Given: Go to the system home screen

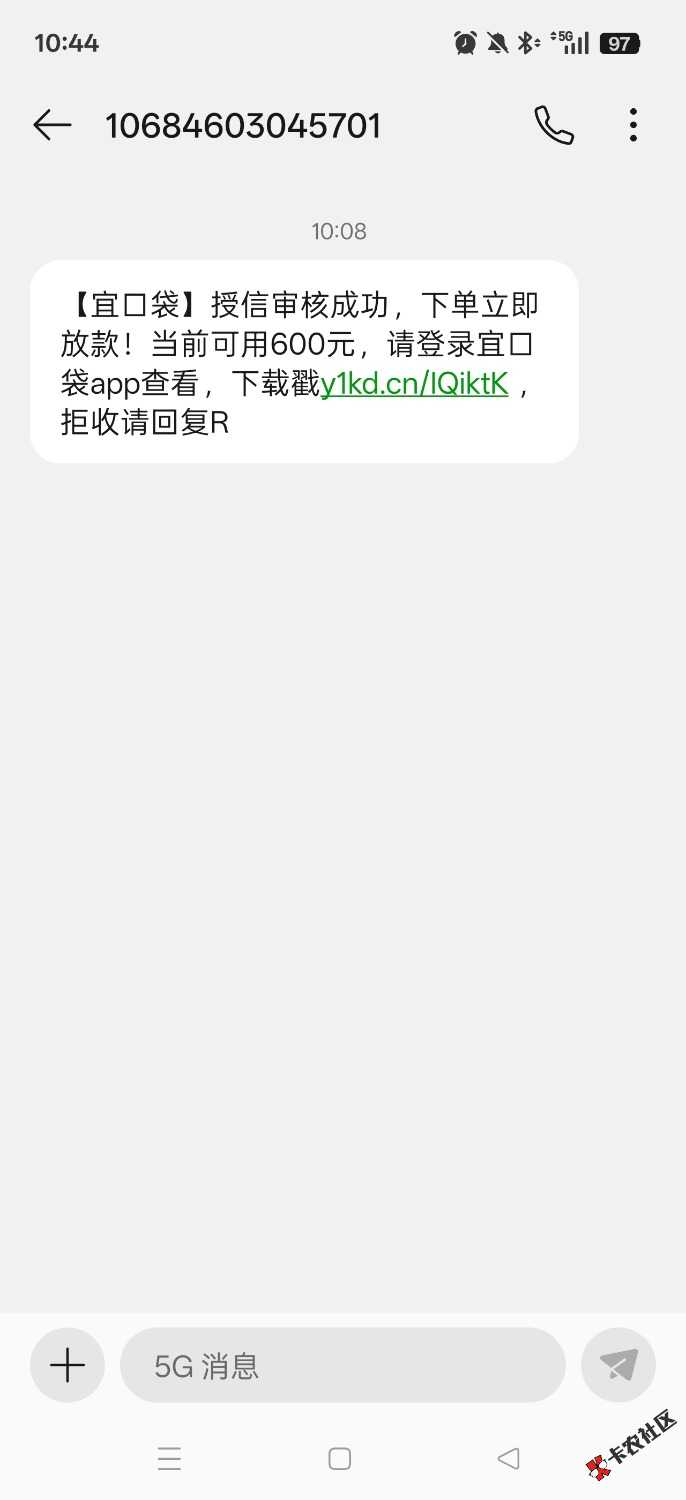Looking at the screenshot, I should click(x=340, y=1459).
